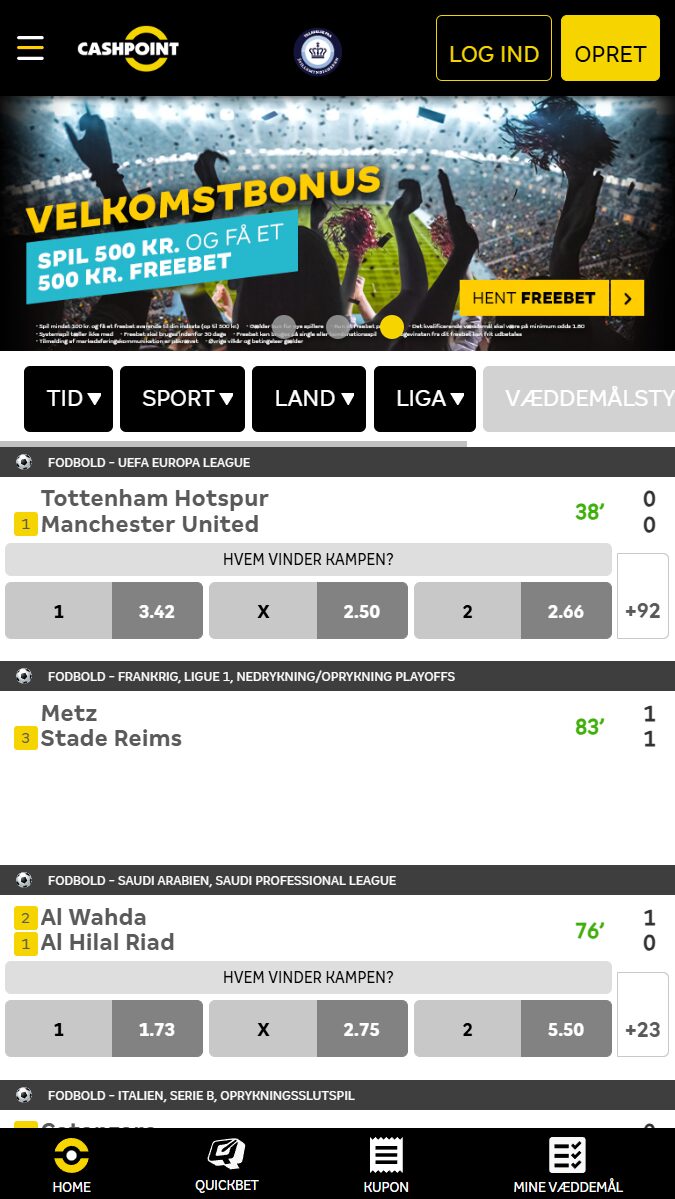Bet on Manchester United at 2.66

pos(512,611)
